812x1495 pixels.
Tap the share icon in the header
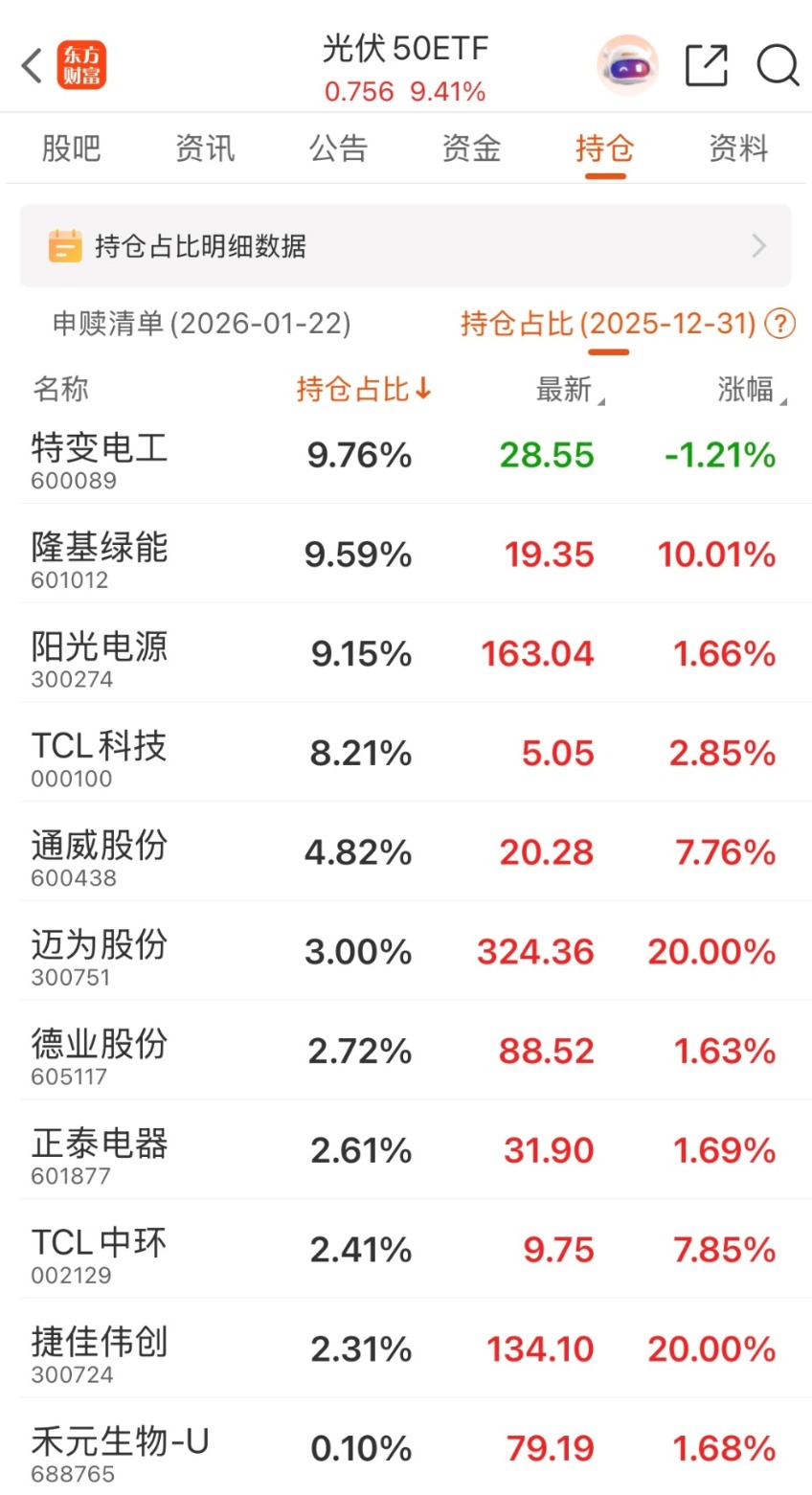(706, 65)
